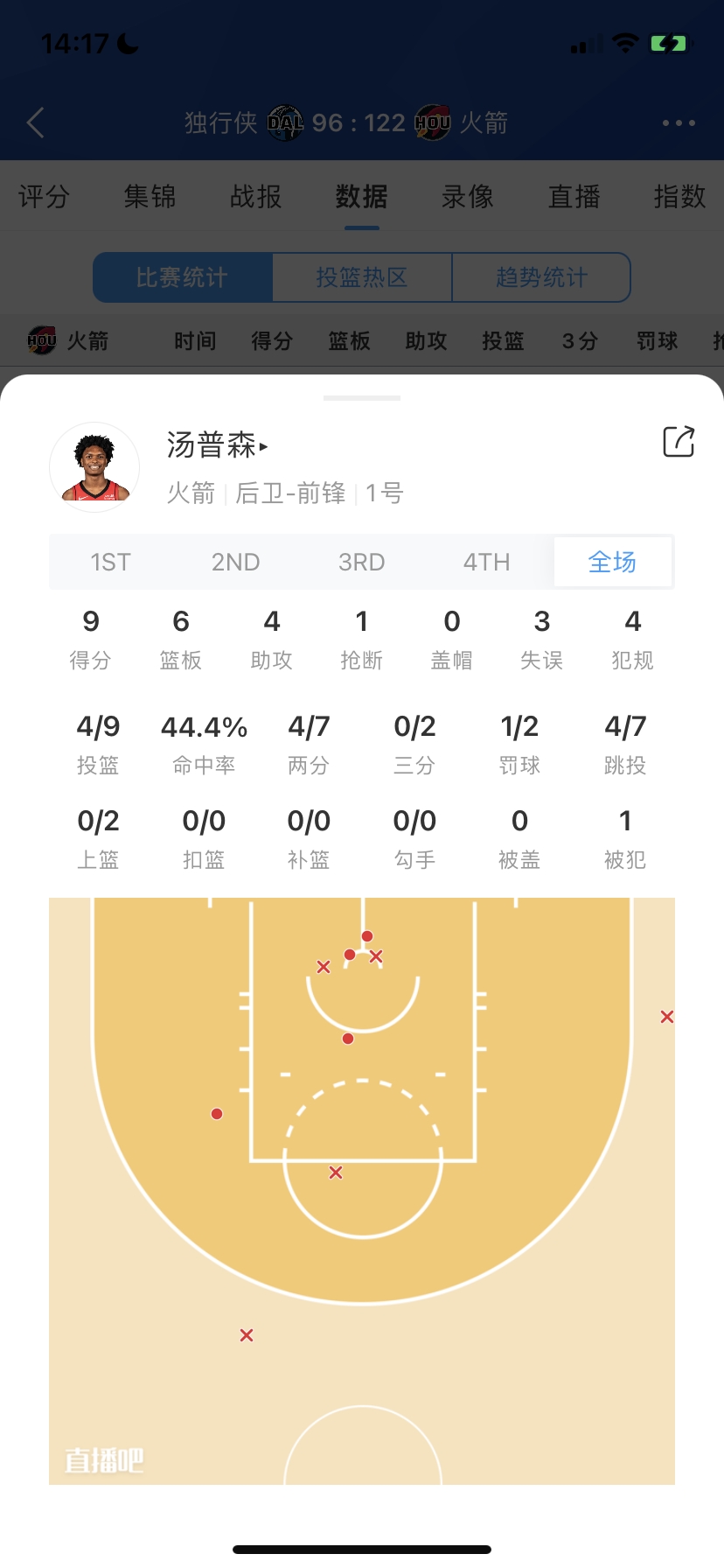Switch to the 直播 live tab
This screenshot has width=724, height=1568.
click(574, 197)
